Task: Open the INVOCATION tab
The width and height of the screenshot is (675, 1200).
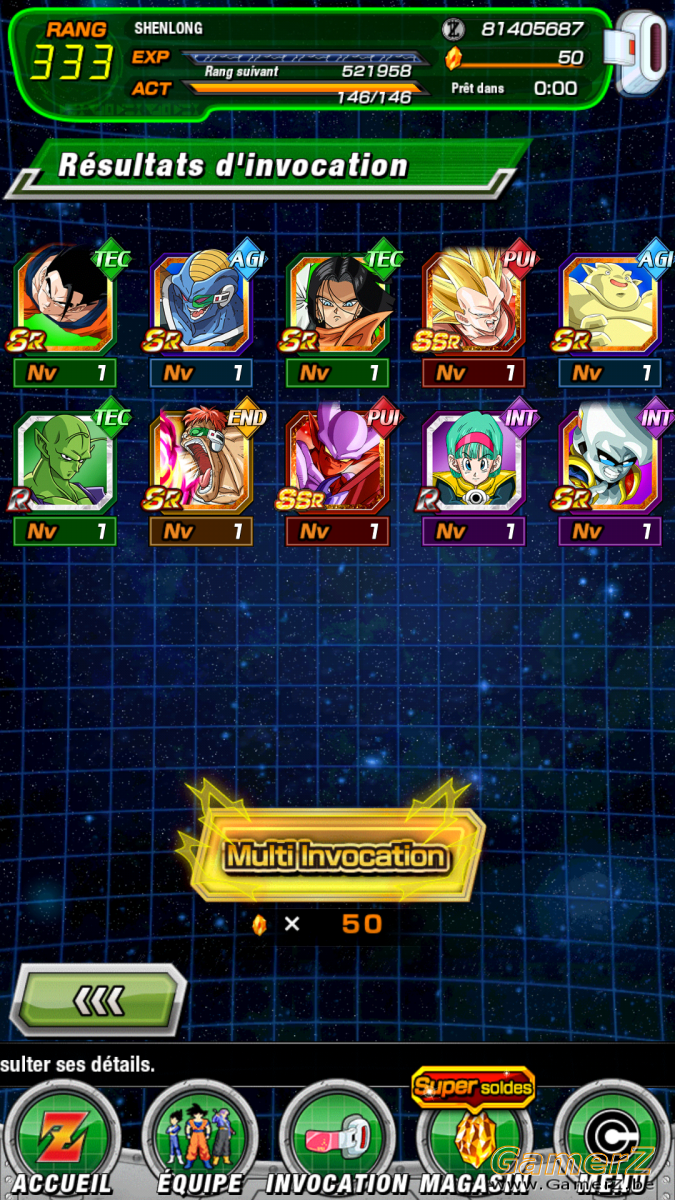Action: [336, 1140]
